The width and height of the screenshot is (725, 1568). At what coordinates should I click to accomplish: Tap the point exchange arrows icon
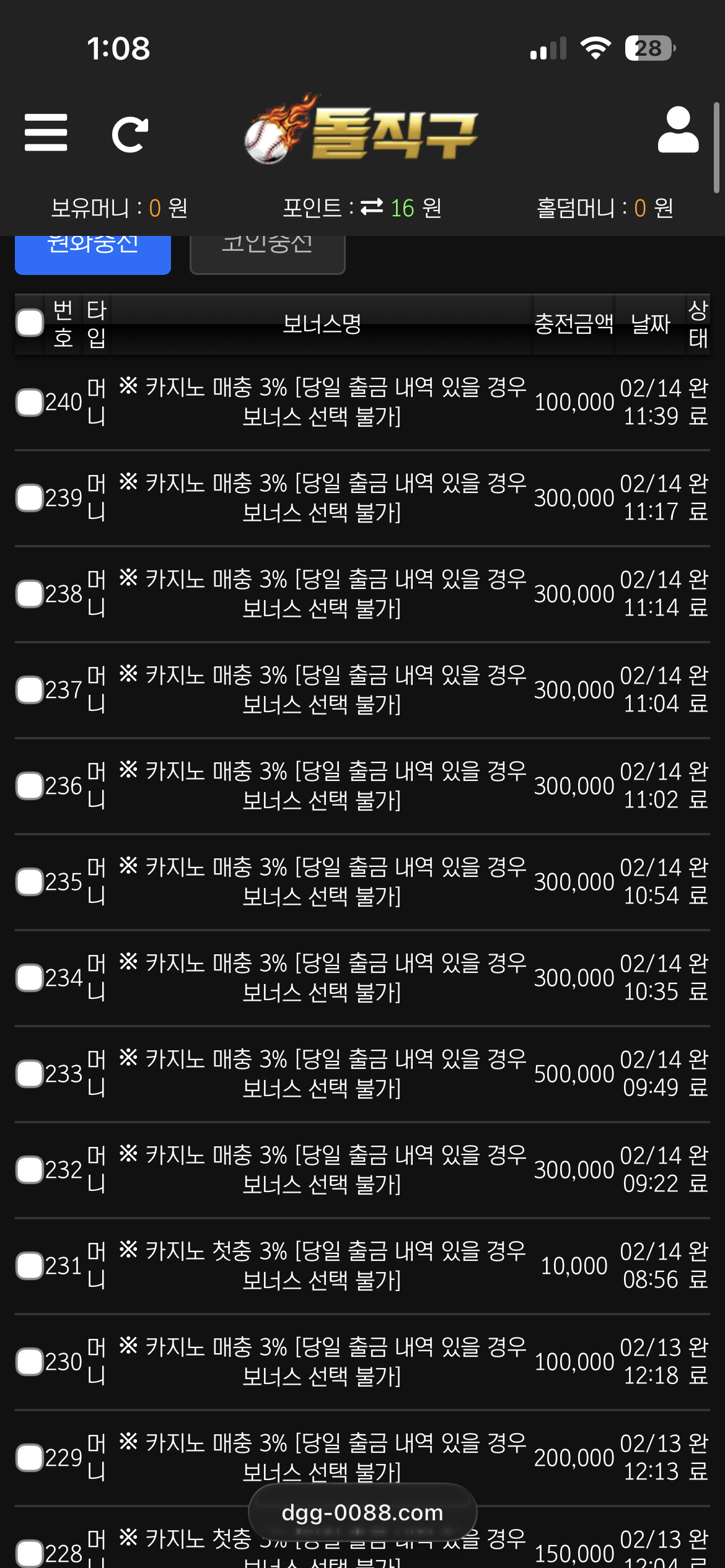click(372, 207)
